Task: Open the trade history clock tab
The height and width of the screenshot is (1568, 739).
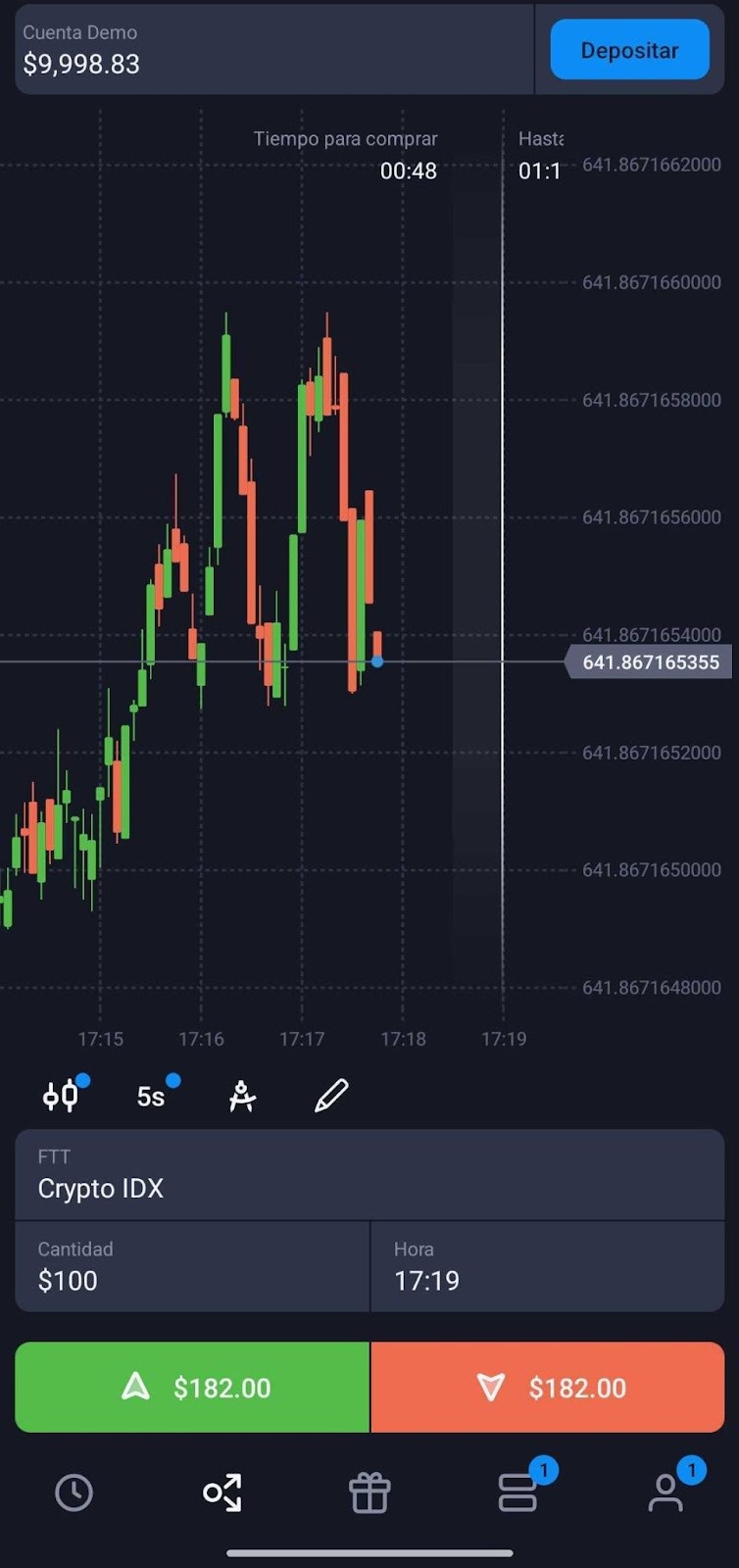Action: tap(74, 1493)
